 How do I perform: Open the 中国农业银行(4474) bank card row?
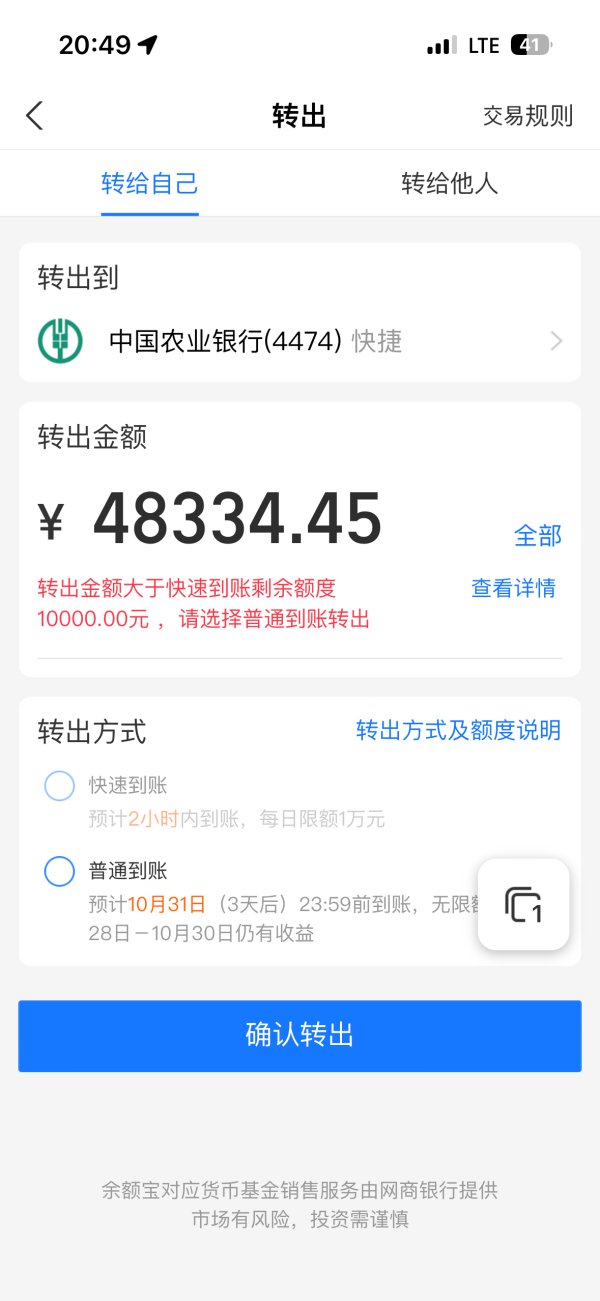point(300,342)
